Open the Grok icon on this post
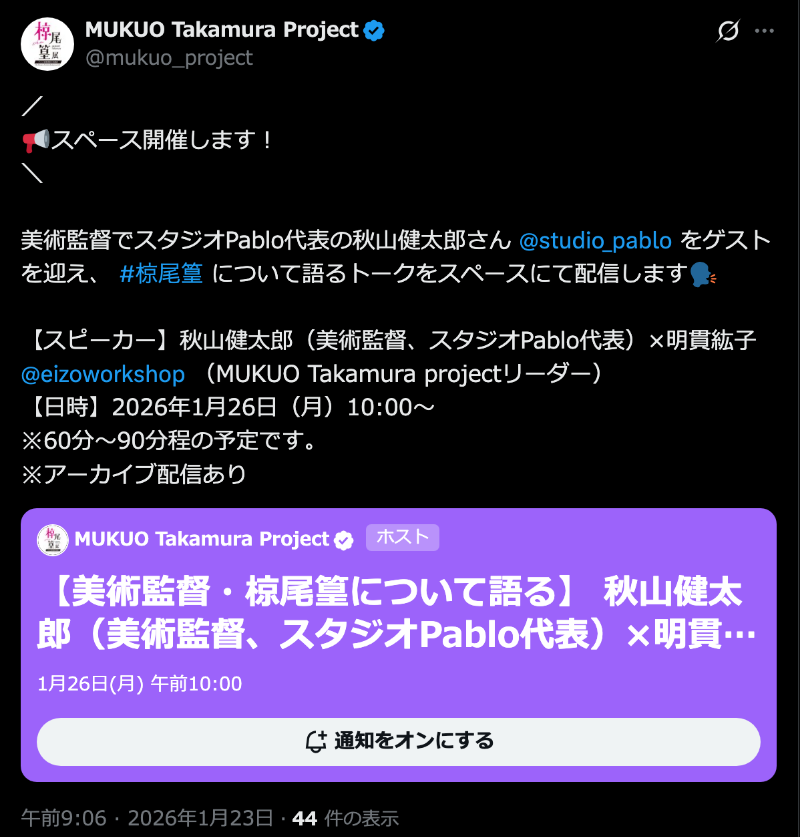Screen dimensions: 800x837 click(728, 31)
